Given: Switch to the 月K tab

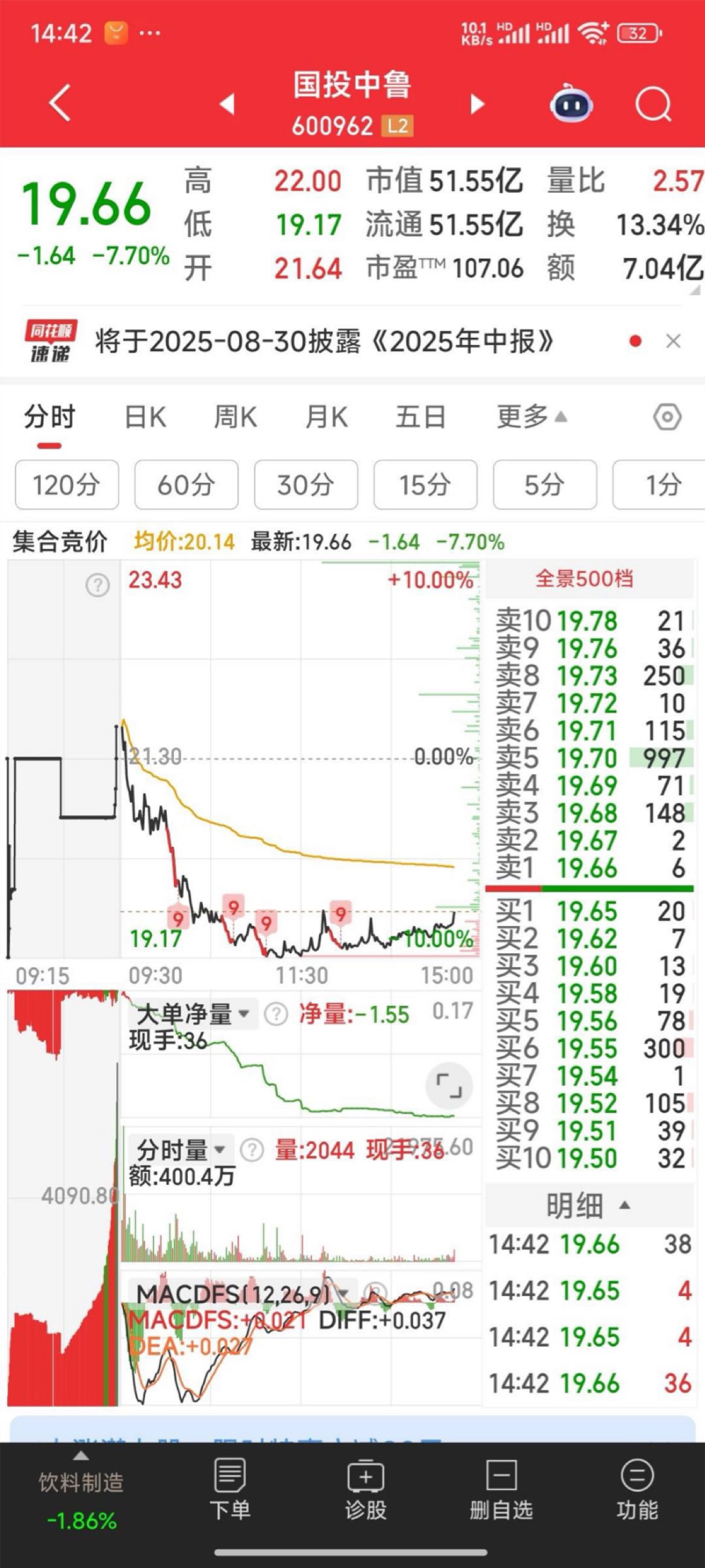Looking at the screenshot, I should (326, 418).
